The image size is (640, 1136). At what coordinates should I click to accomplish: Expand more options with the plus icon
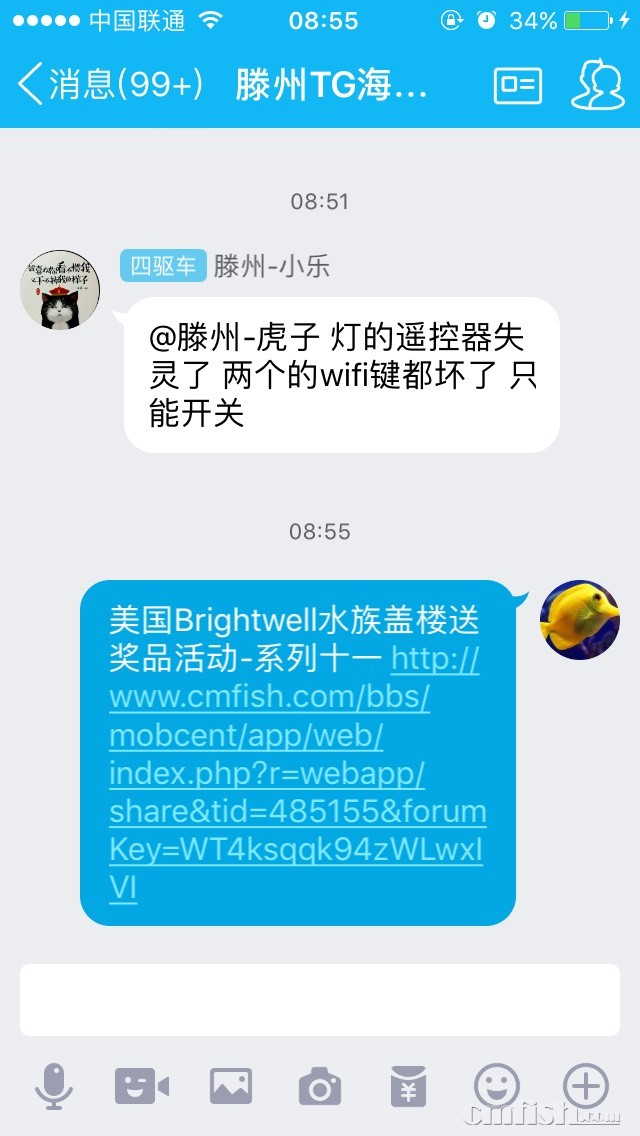pos(586,1086)
